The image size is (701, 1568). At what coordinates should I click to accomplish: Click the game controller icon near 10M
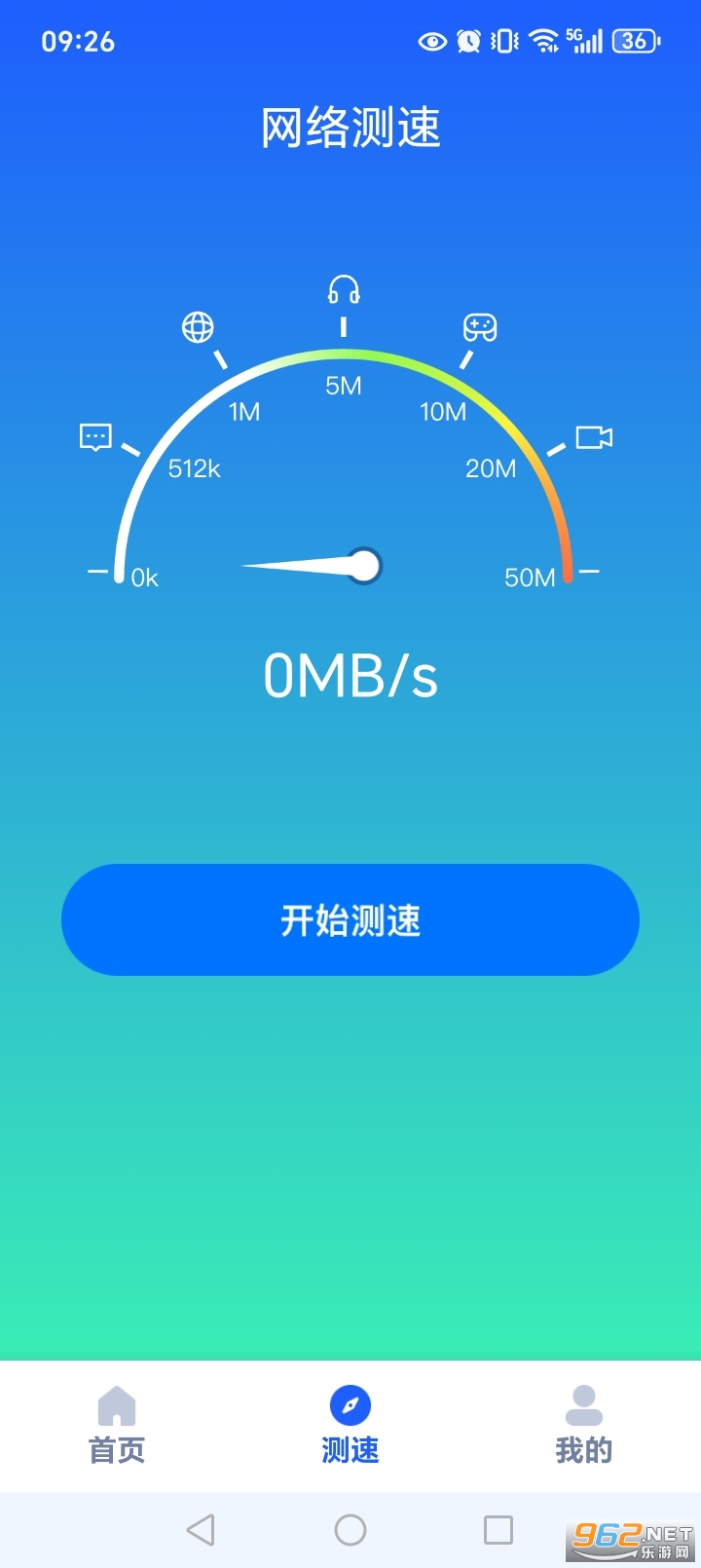pos(481,328)
